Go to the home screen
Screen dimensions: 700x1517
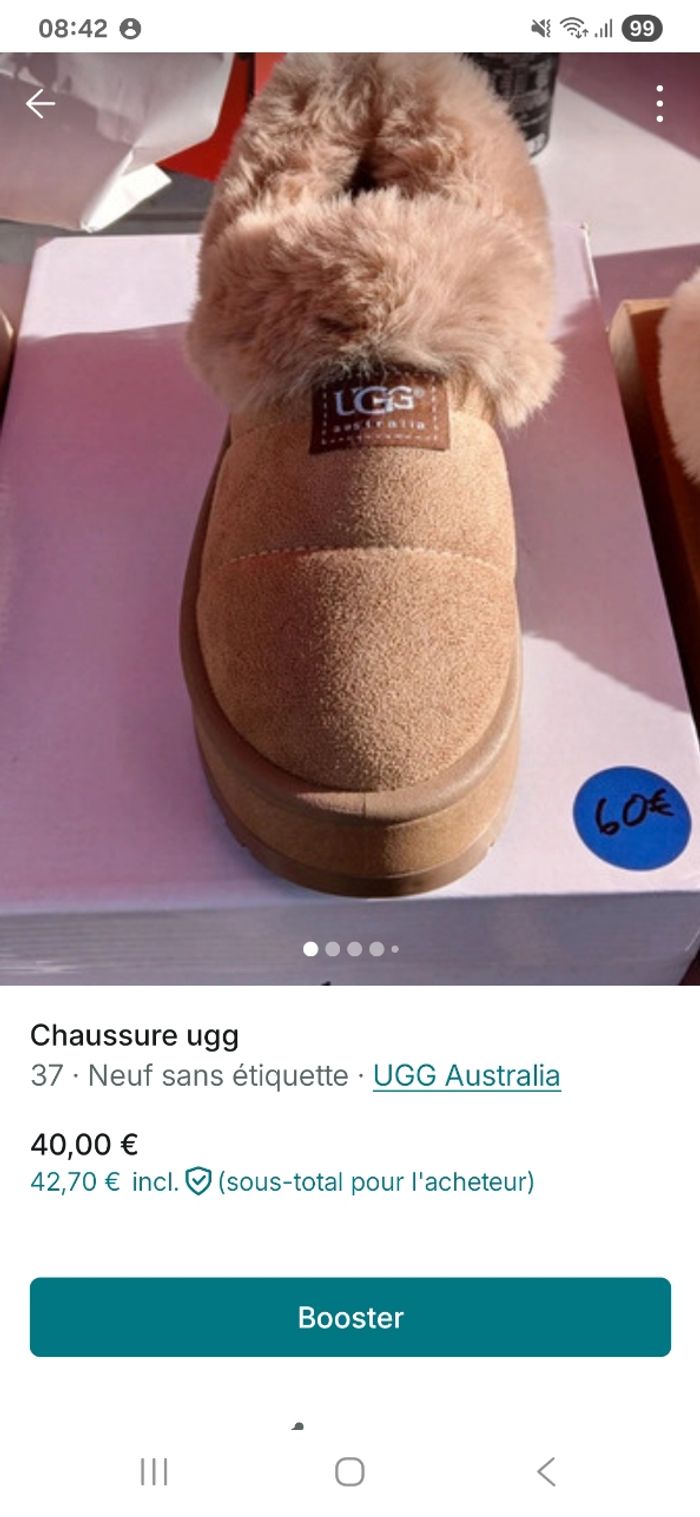349,1471
